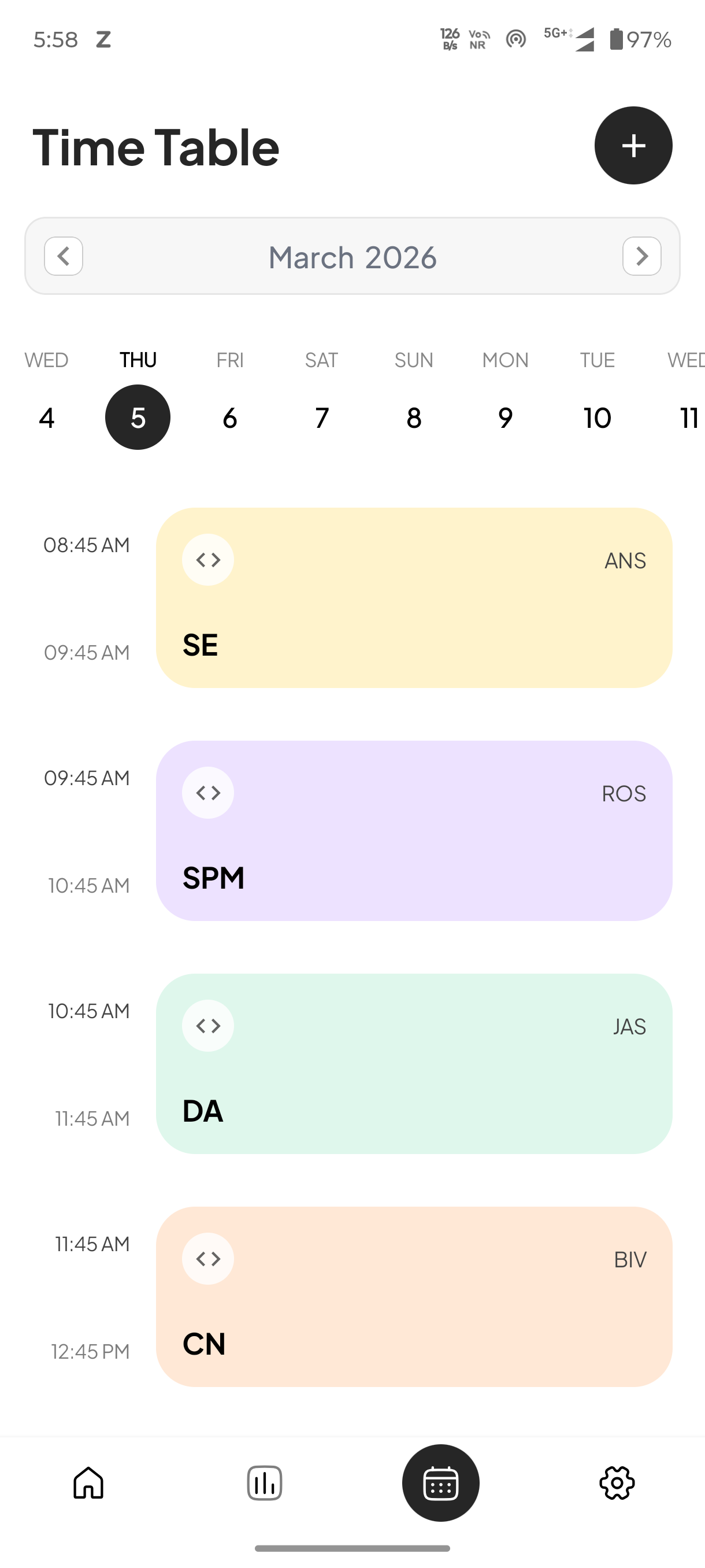This screenshot has width=705, height=1568.
Task: Open the SPM class card
Action: pos(414,830)
